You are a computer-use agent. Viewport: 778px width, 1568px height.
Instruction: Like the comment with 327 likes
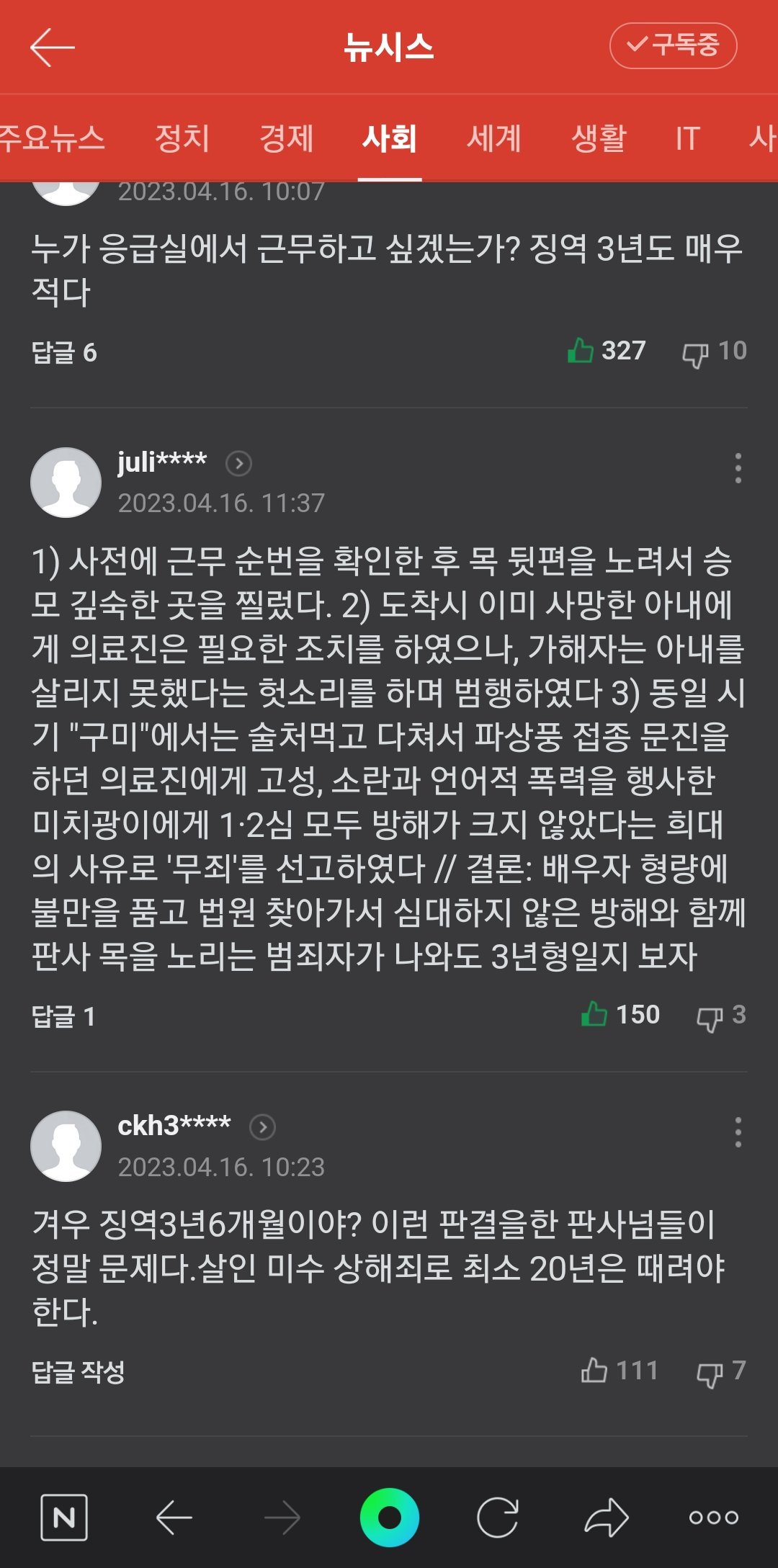(581, 351)
